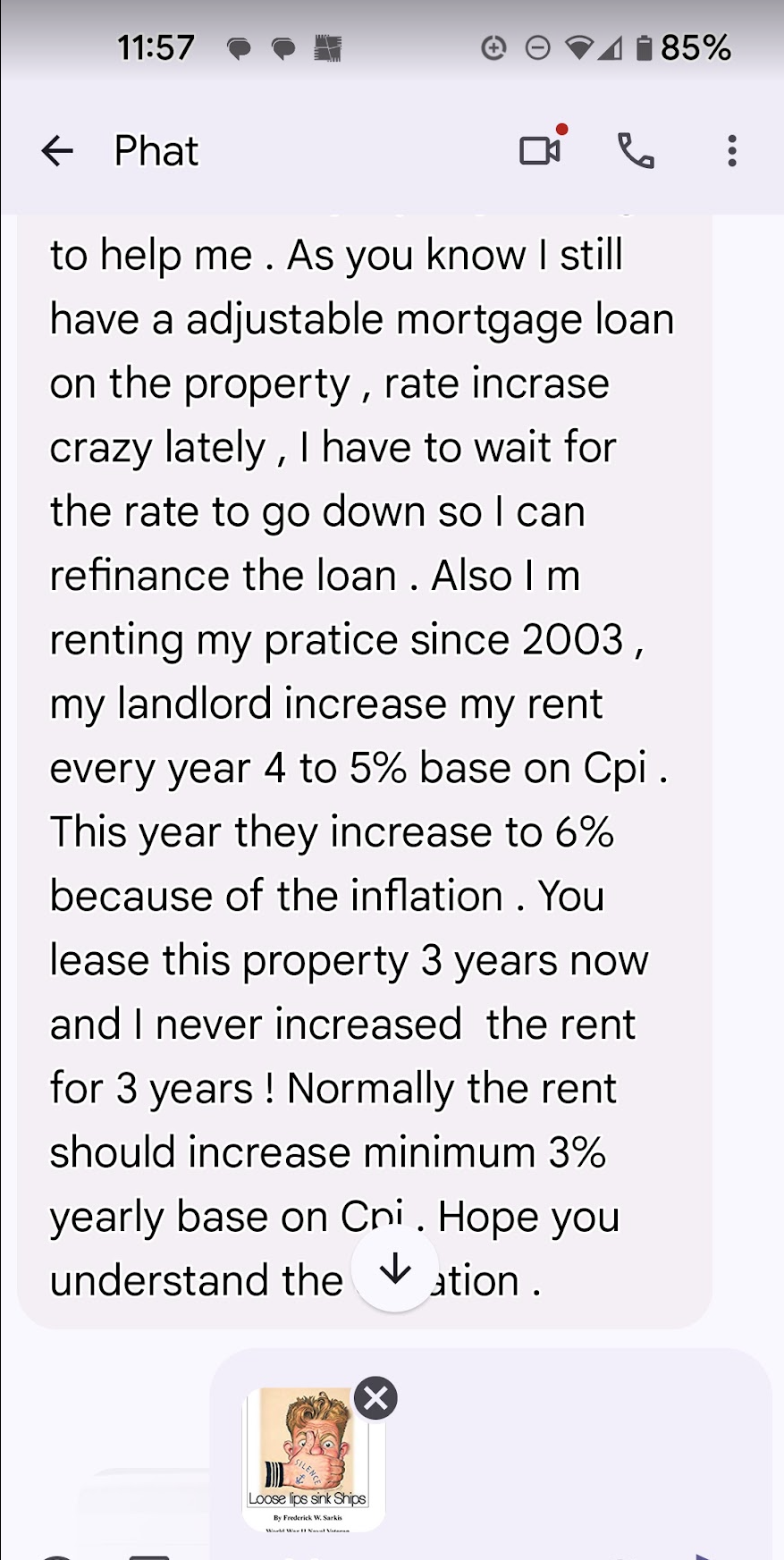Go back from the Phat conversation
The height and width of the screenshot is (1560, 784).
pyautogui.click(x=57, y=151)
